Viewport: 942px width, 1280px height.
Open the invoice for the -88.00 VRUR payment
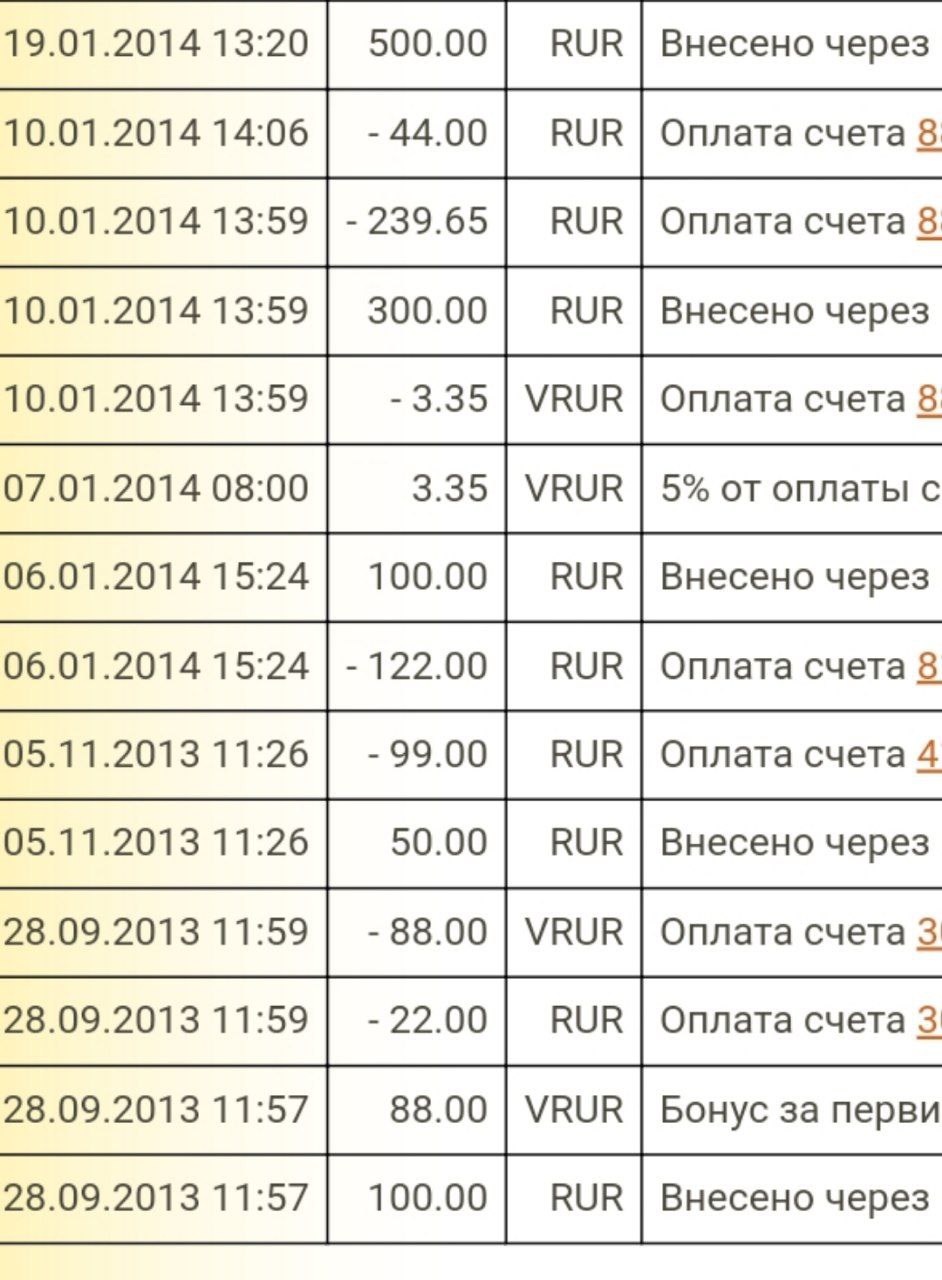[x=929, y=932]
